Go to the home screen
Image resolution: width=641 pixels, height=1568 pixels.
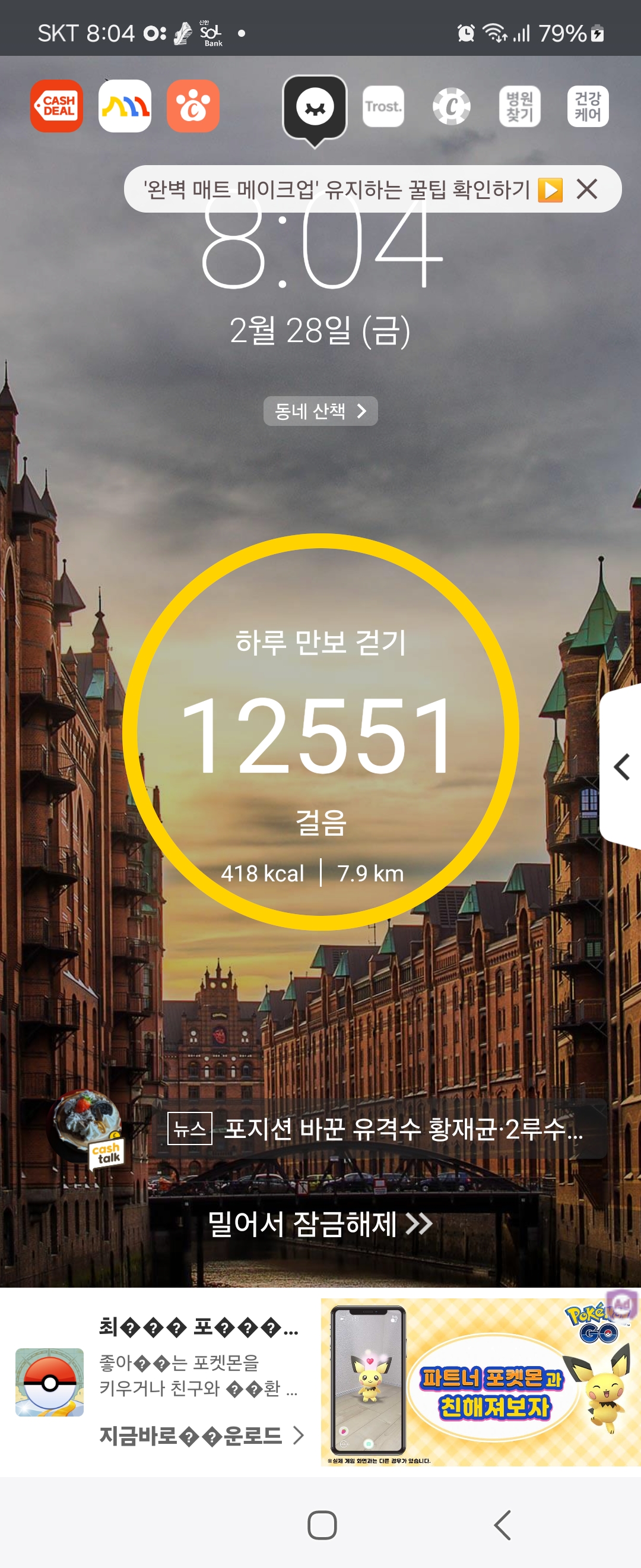[322, 1525]
